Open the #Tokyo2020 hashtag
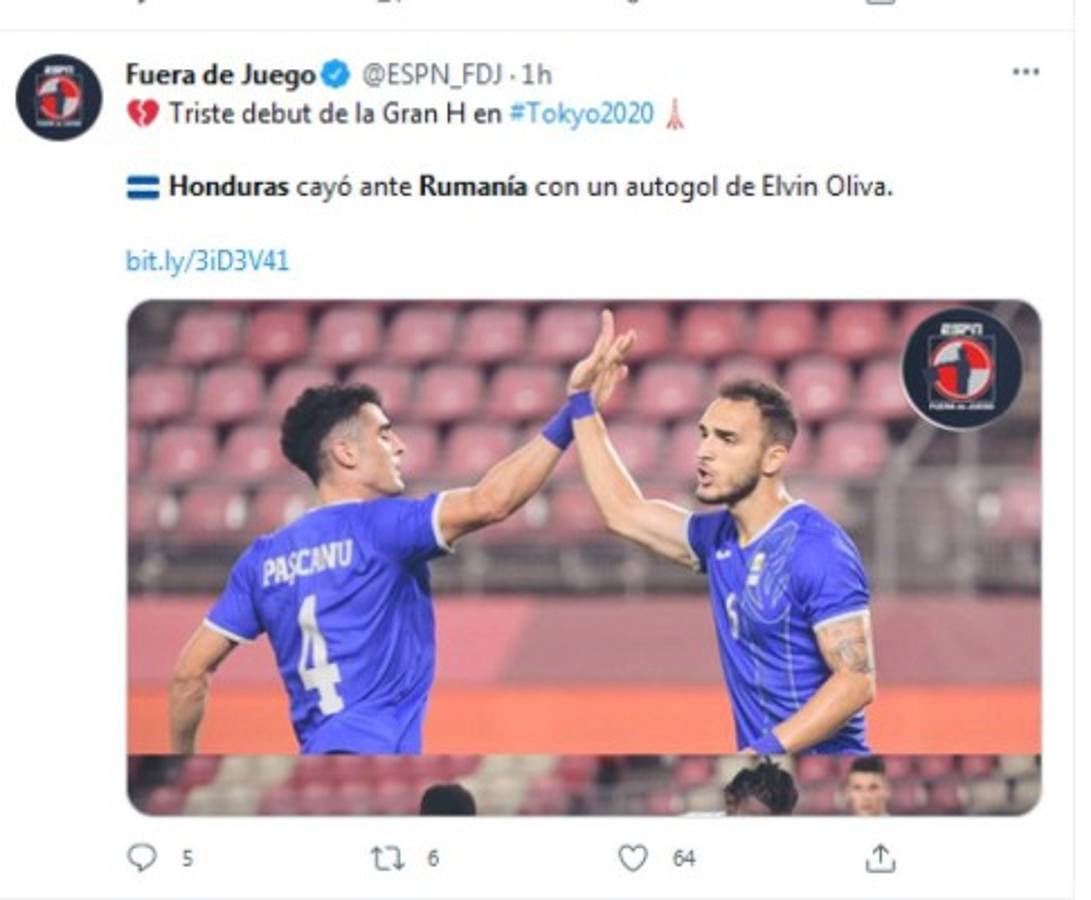1091x900 pixels. [580, 113]
